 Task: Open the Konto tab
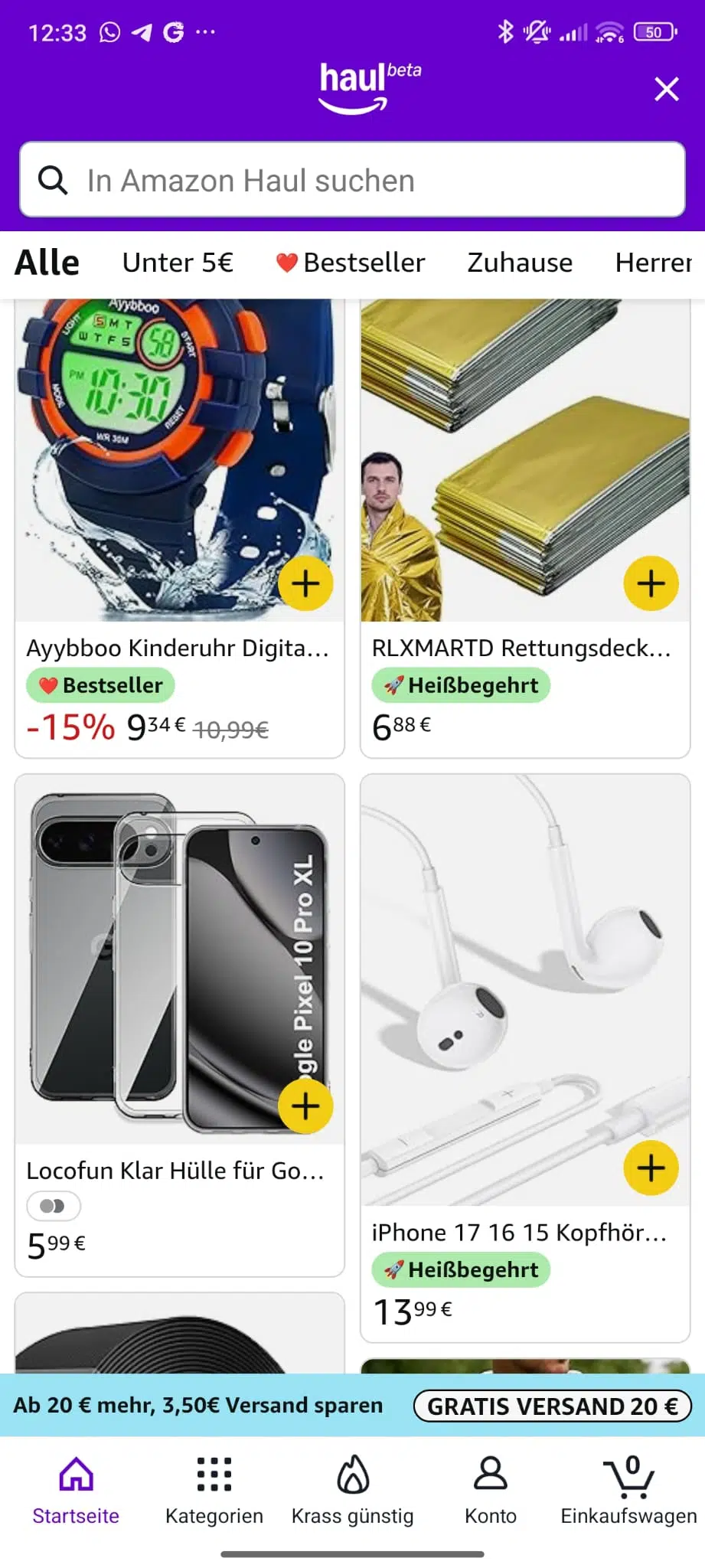click(491, 1490)
